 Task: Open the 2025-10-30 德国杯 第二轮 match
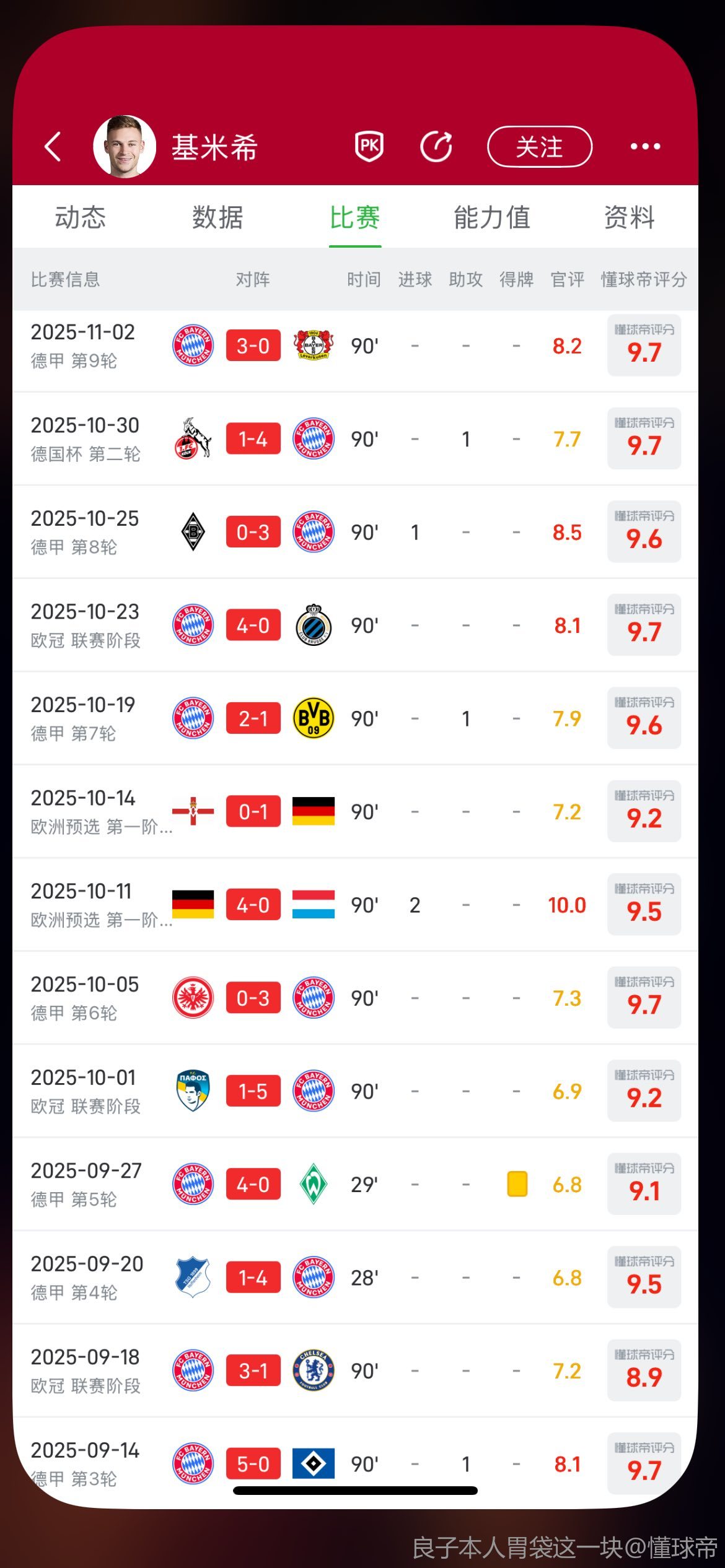pyautogui.click(x=253, y=439)
